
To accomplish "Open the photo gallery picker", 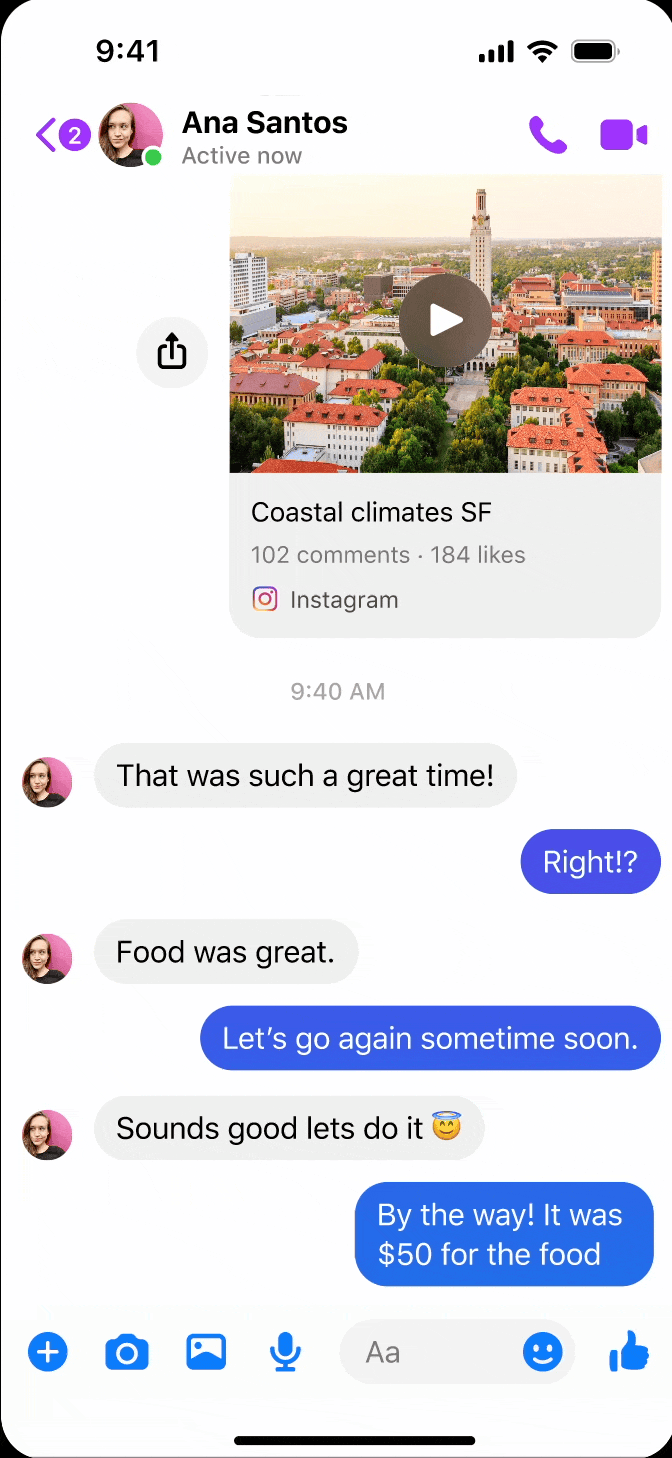I will pyautogui.click(x=206, y=1352).
